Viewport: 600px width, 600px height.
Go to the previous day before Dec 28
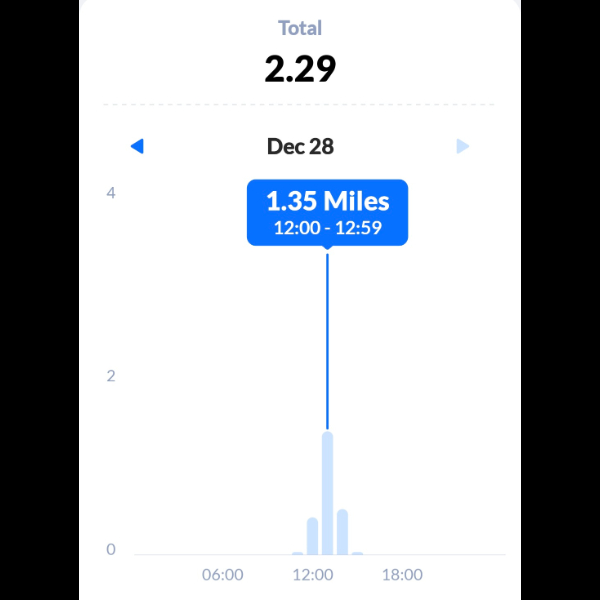[137, 147]
